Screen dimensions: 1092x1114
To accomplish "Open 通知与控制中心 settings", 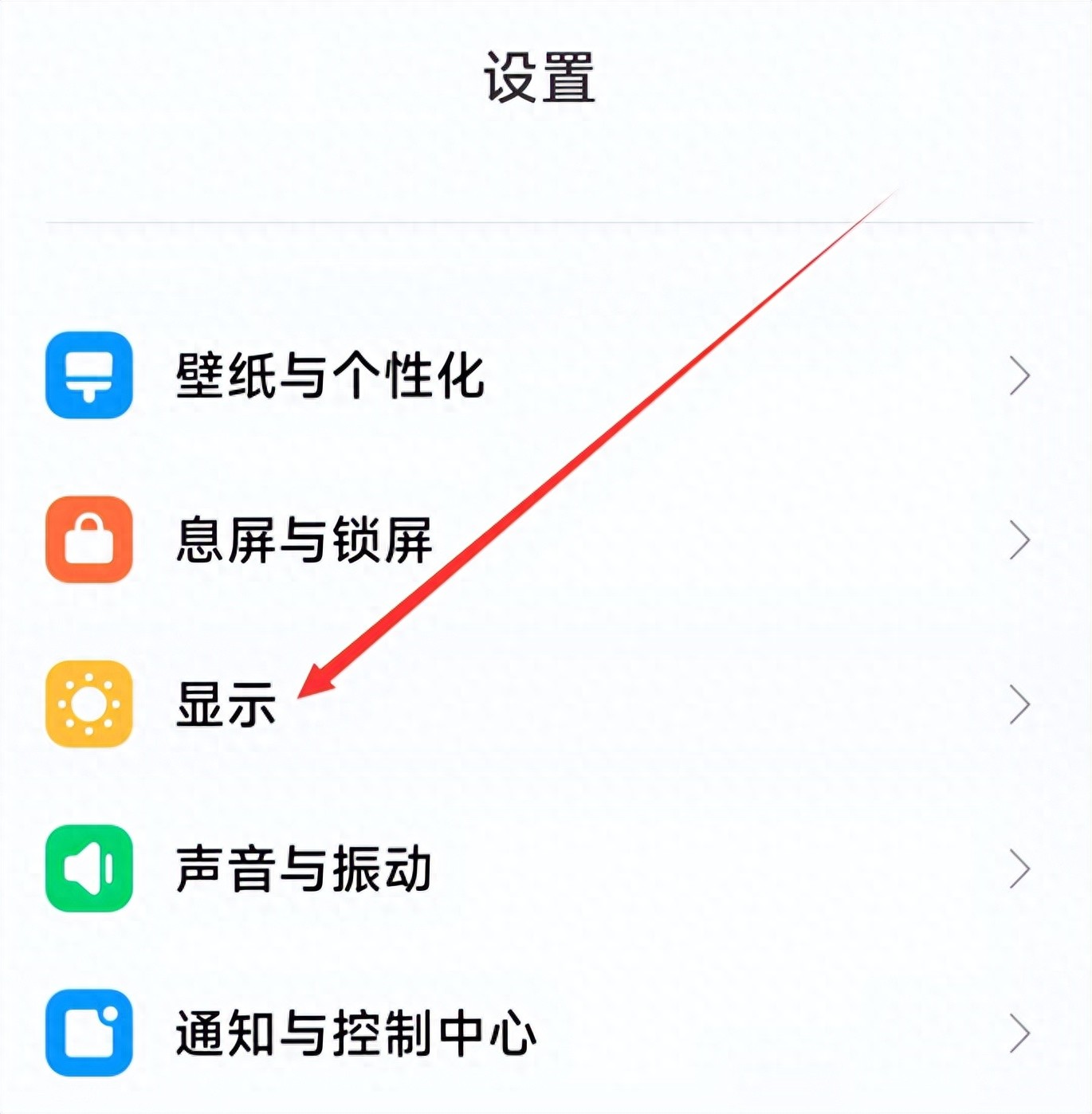I will pos(355,1033).
